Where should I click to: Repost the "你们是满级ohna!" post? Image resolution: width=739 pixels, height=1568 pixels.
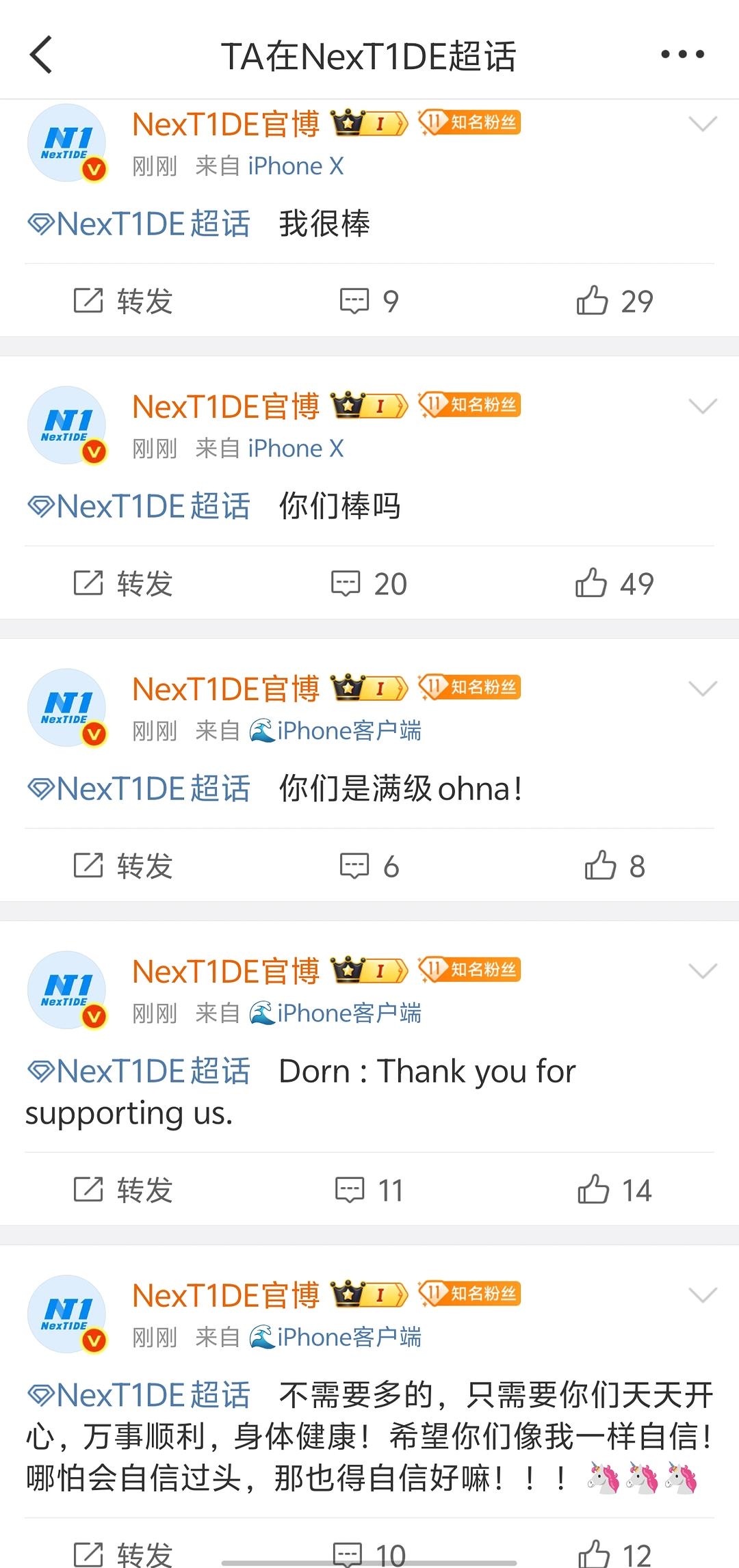[123, 866]
